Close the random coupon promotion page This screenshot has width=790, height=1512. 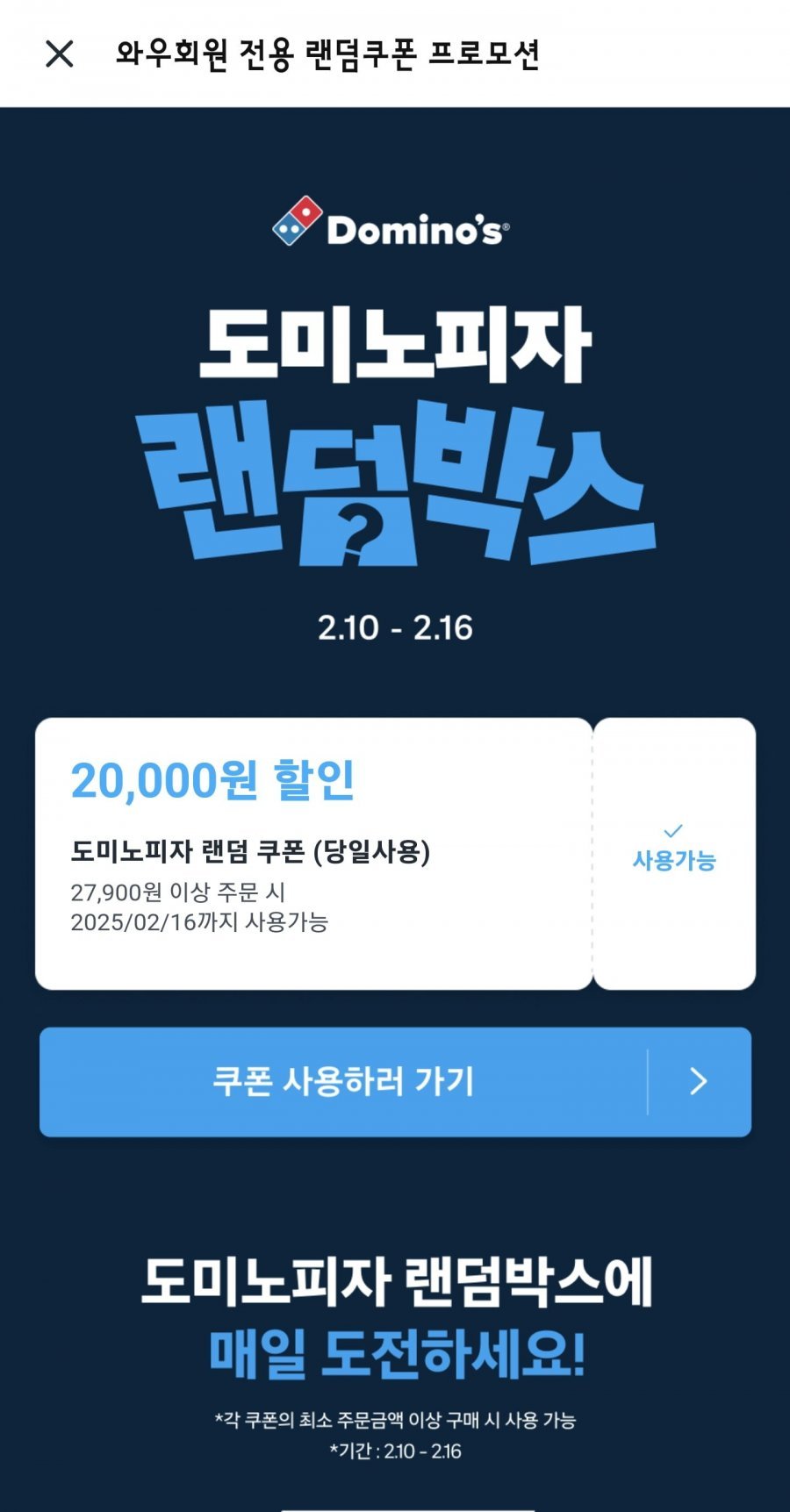[59, 54]
